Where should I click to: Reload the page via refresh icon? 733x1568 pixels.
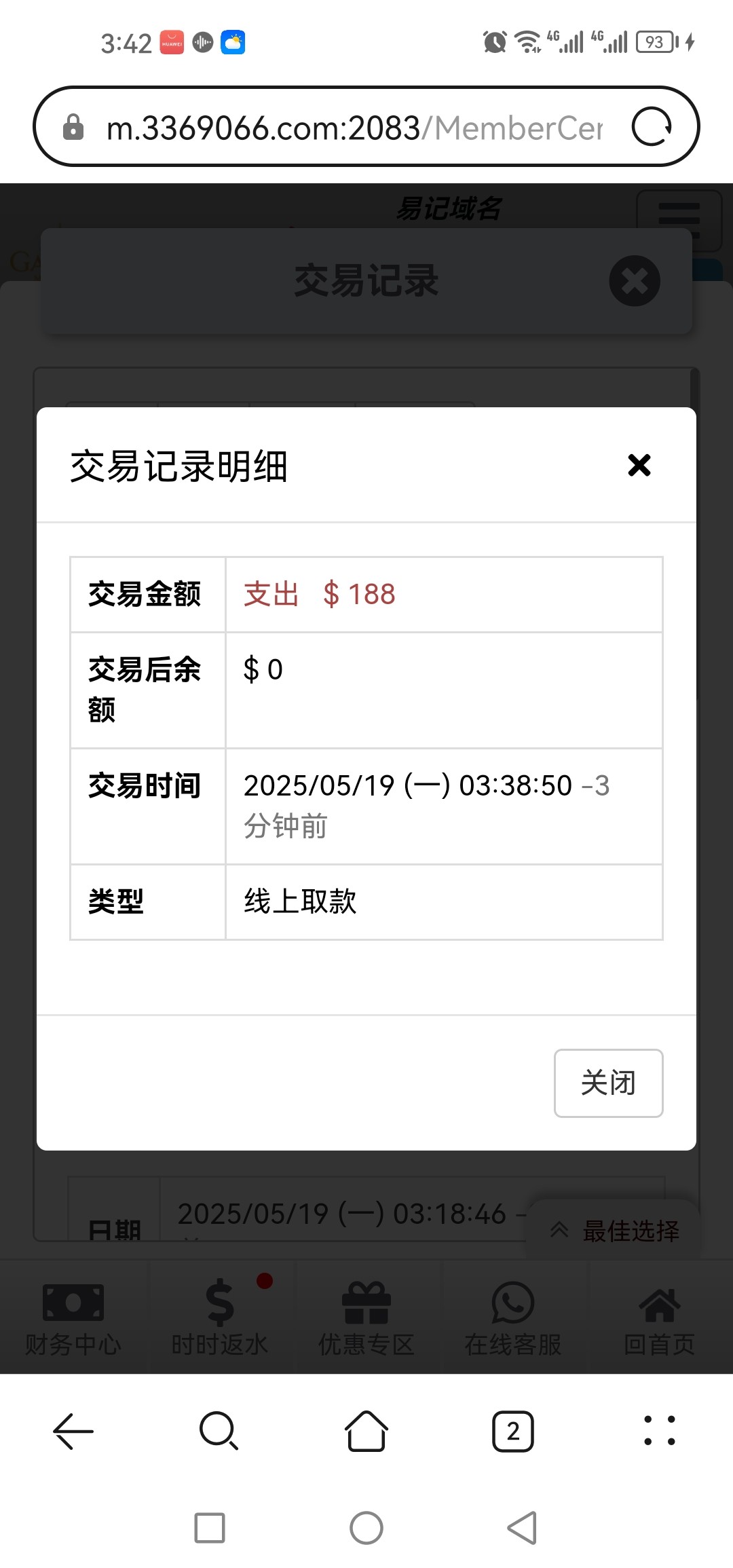click(x=652, y=127)
